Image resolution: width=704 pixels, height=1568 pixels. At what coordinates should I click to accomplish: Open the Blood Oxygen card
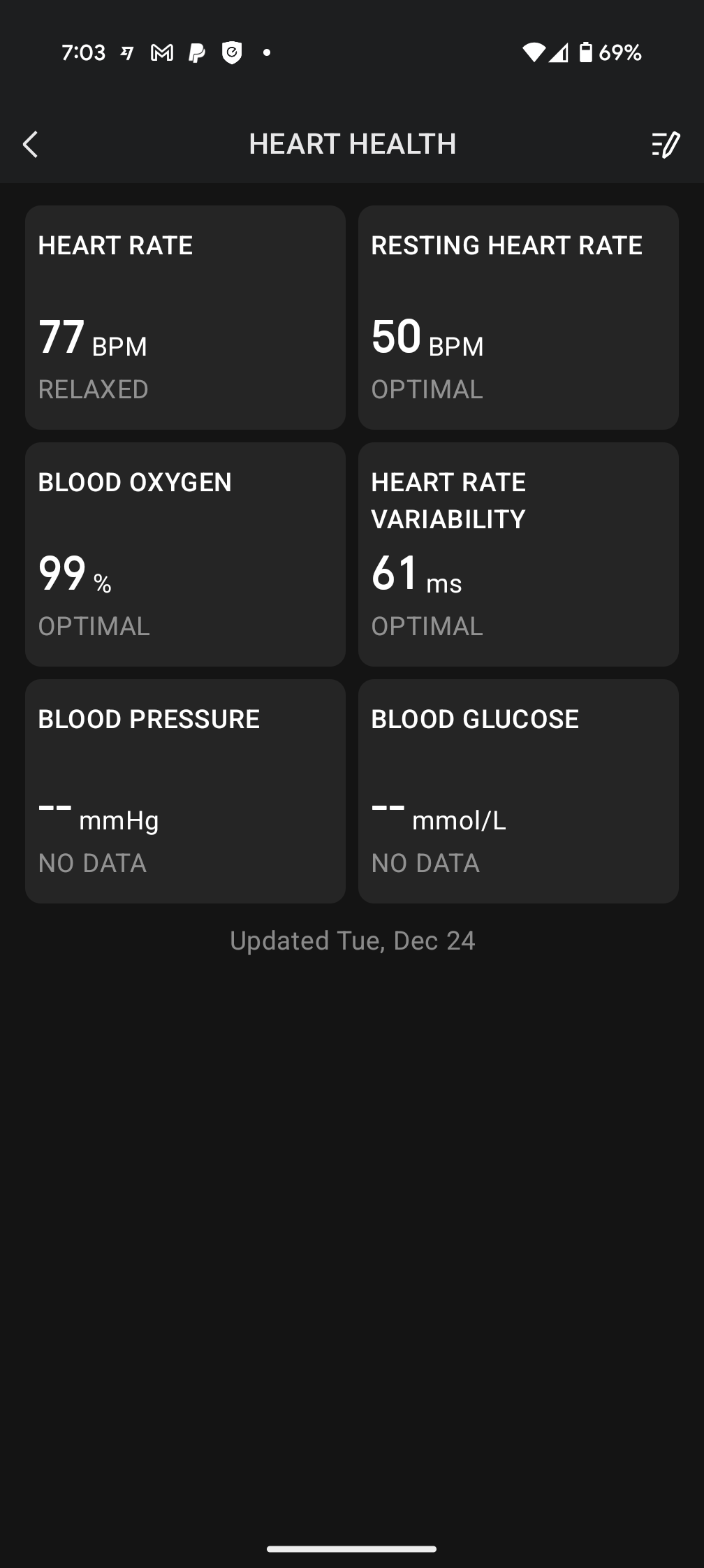pos(185,554)
